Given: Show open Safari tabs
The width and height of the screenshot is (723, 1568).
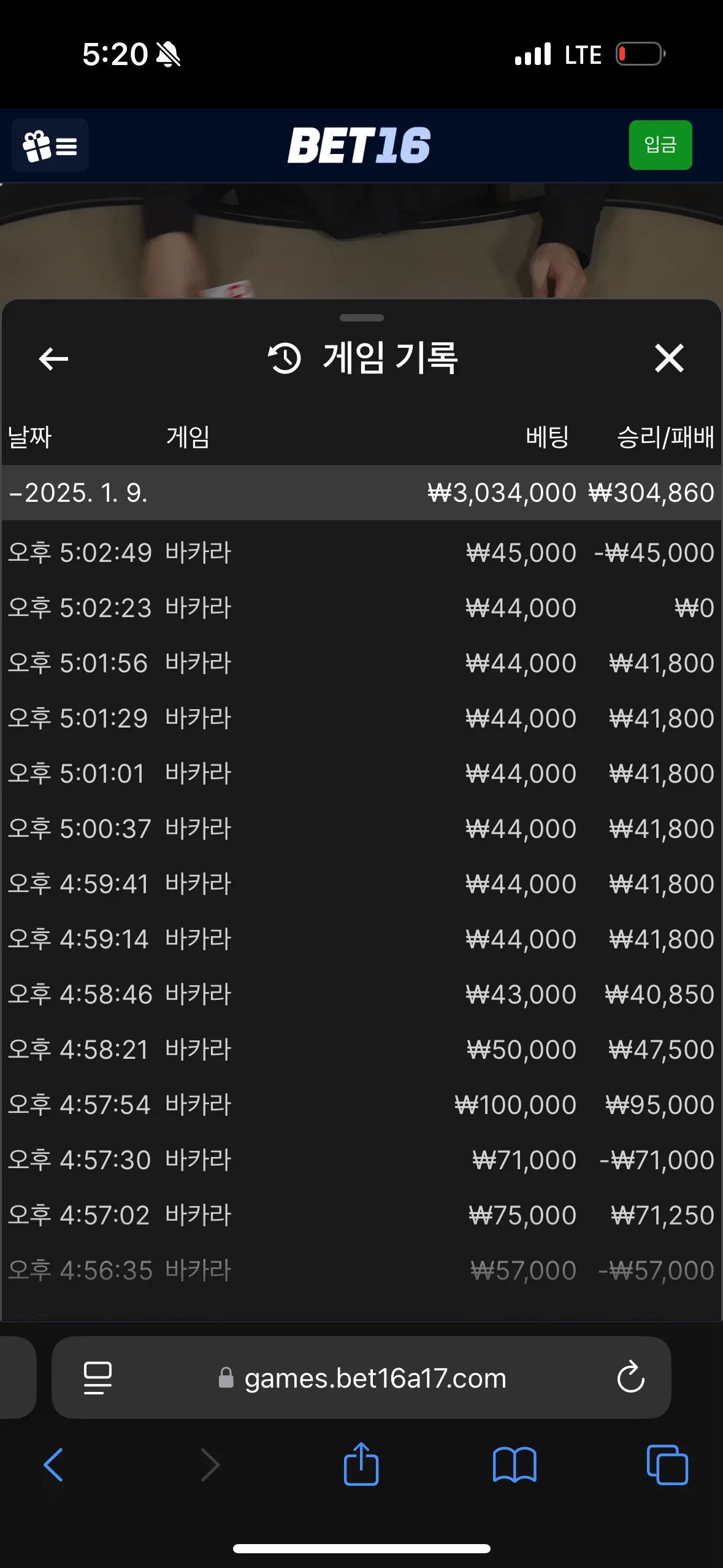Looking at the screenshot, I should (x=667, y=1465).
